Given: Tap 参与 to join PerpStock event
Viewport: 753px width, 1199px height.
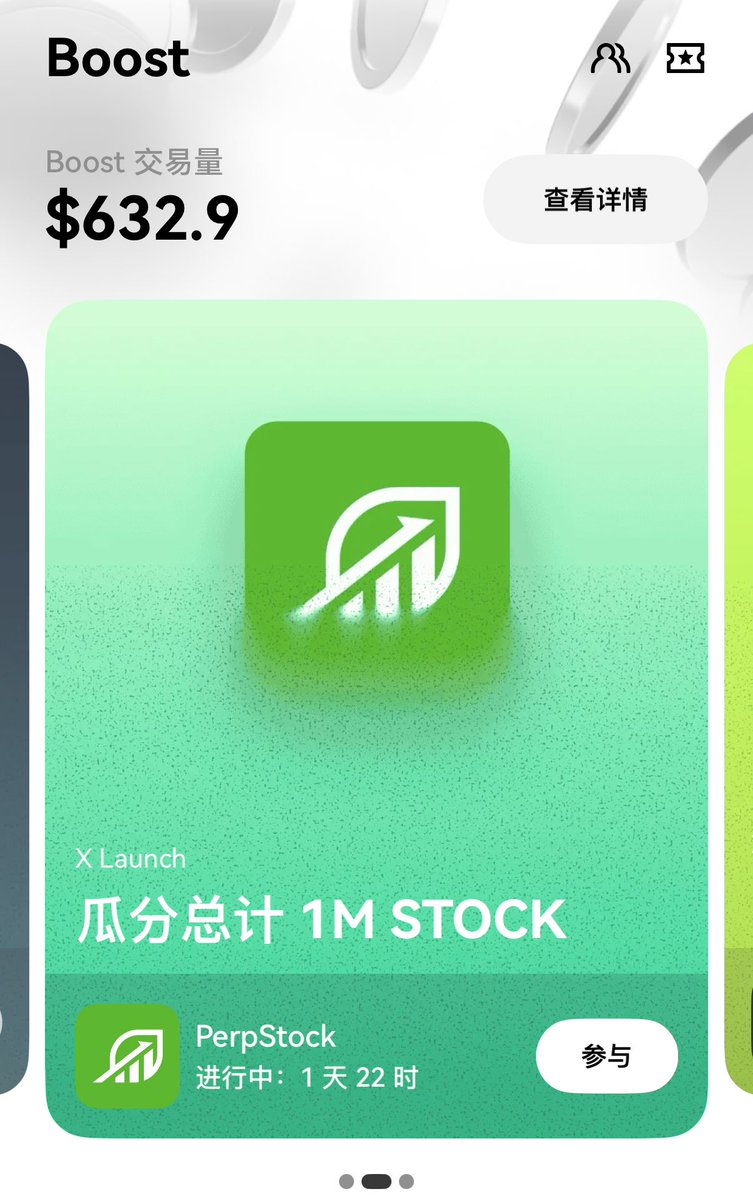Looking at the screenshot, I should (x=606, y=1056).
